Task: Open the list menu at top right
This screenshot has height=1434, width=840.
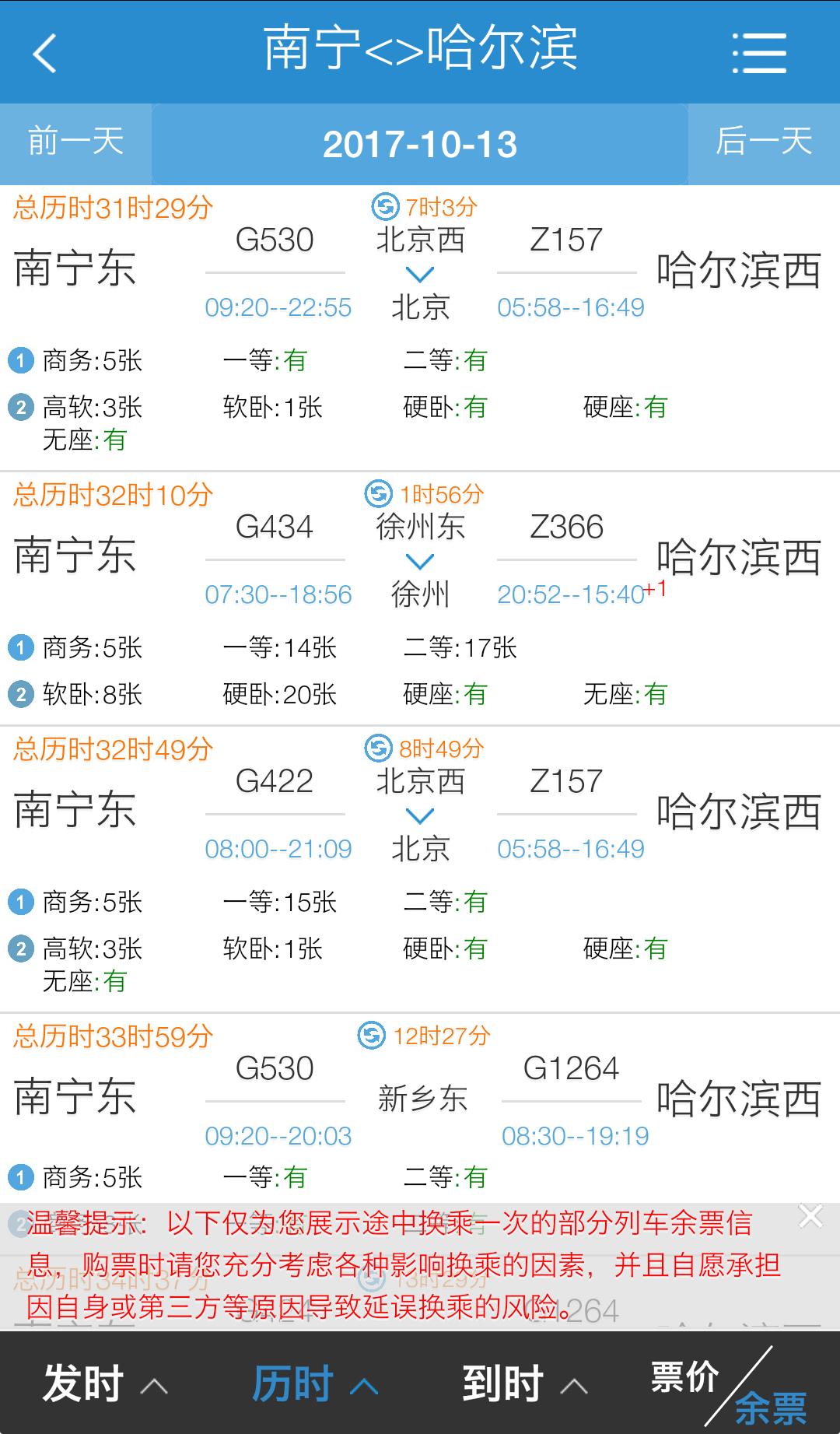Action: pyautogui.click(x=758, y=53)
